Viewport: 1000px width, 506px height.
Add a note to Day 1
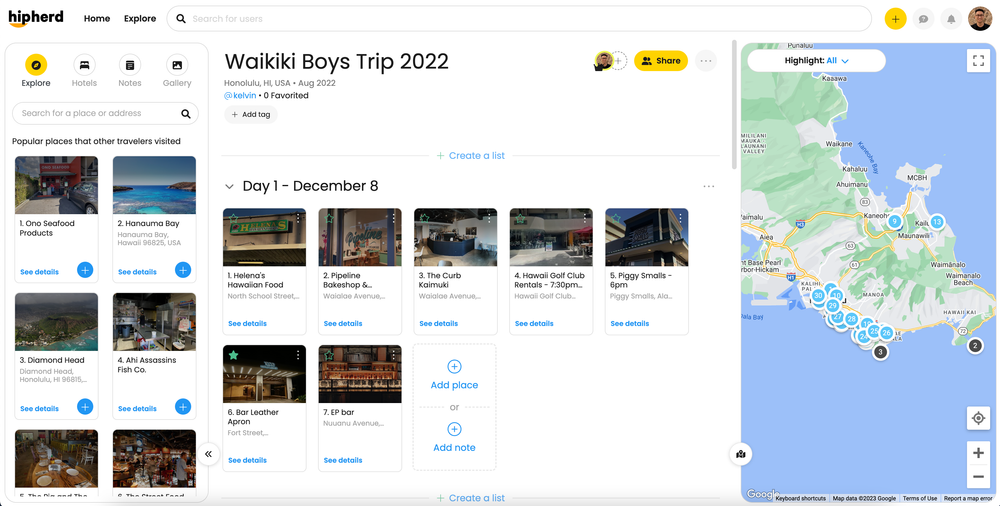pos(454,437)
